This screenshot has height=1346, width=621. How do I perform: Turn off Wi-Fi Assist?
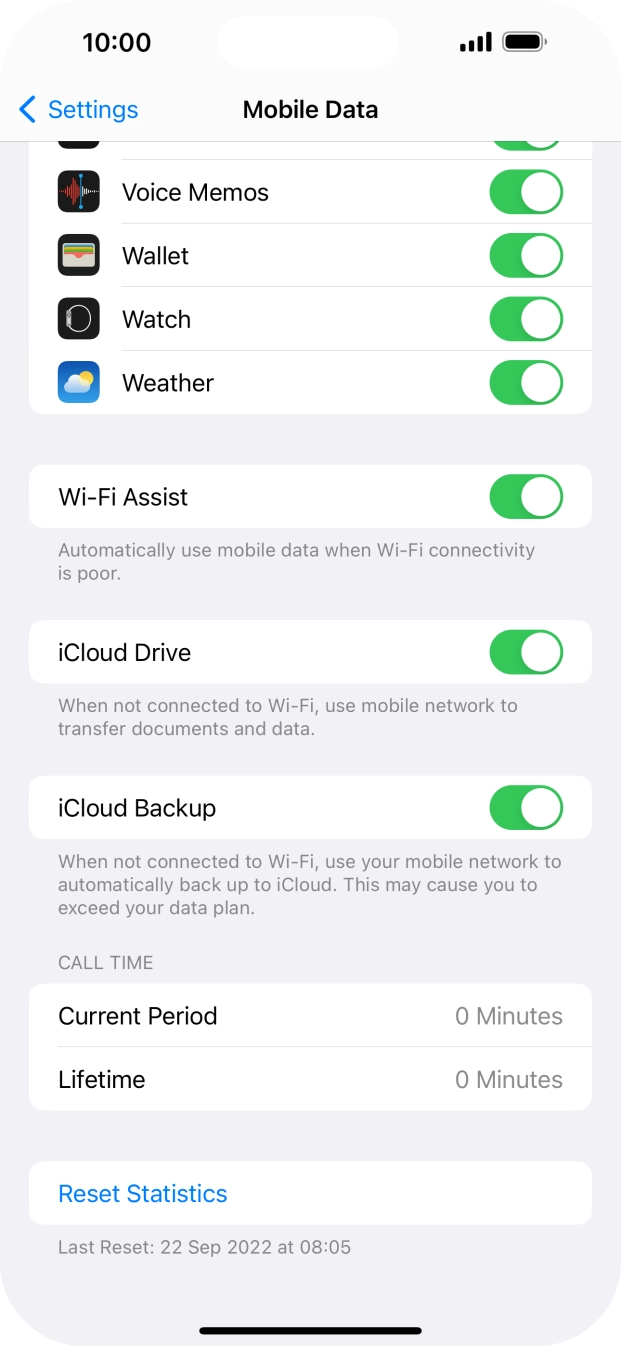coord(525,497)
